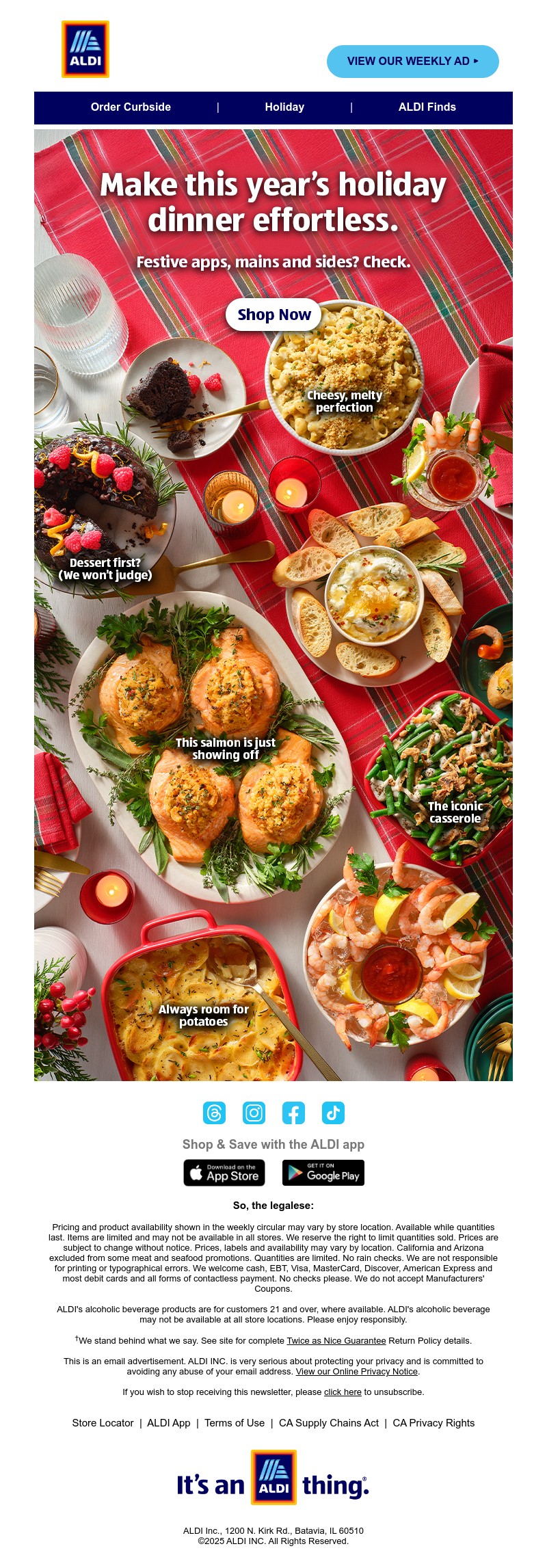Download the app from the App Store
Screen dimensions: 547x1568
(x=224, y=1173)
